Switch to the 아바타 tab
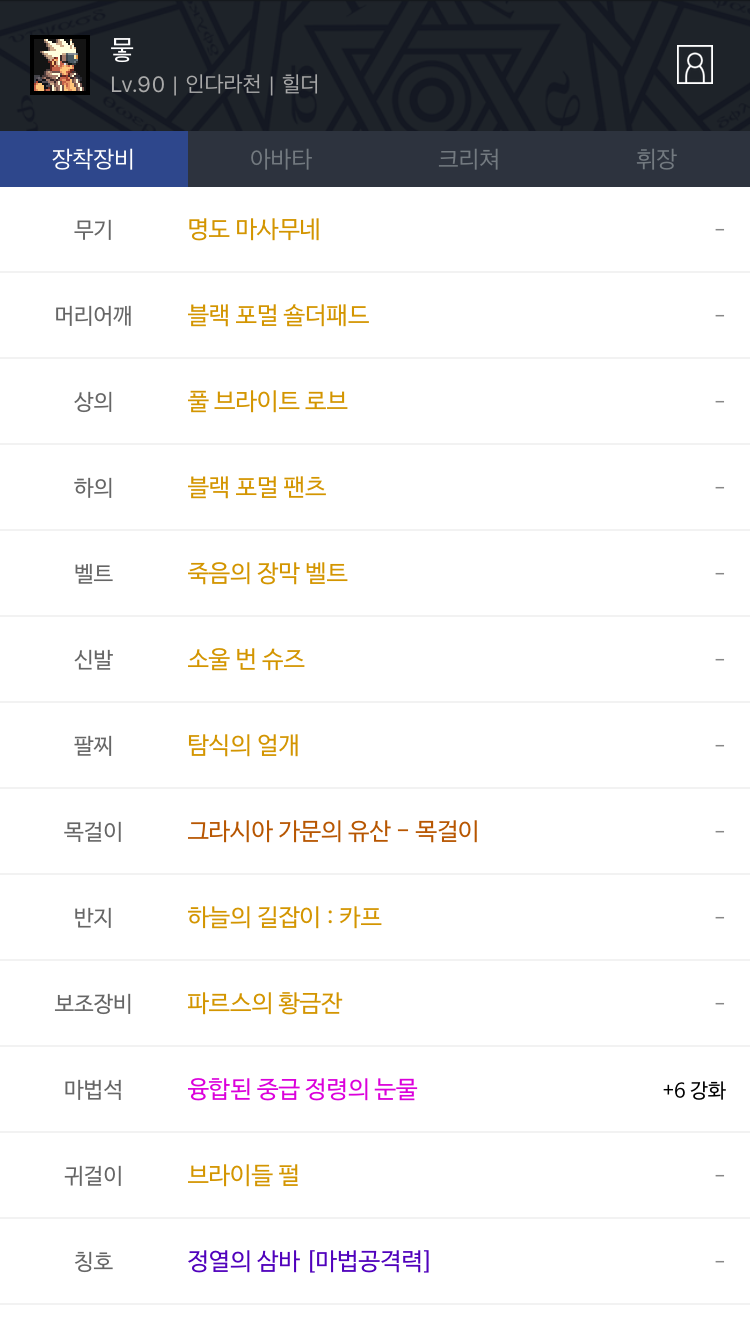 pyautogui.click(x=281, y=159)
